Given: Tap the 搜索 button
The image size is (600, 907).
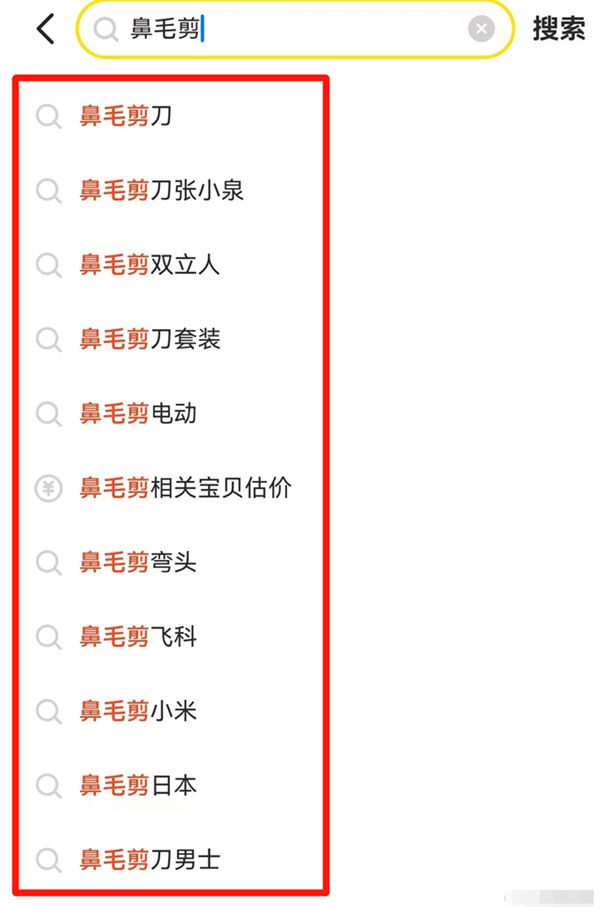Looking at the screenshot, I should coord(558,29).
